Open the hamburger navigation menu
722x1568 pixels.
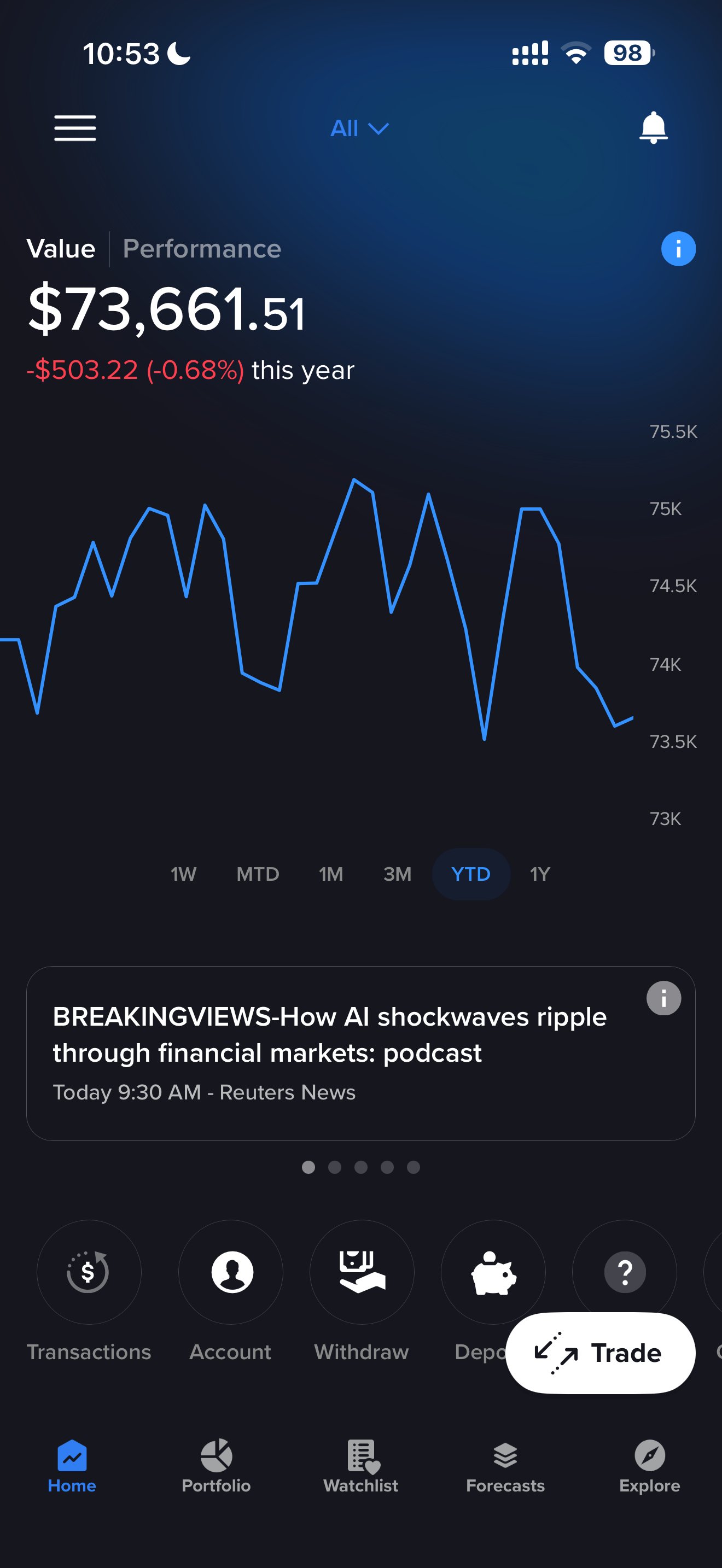(75, 128)
